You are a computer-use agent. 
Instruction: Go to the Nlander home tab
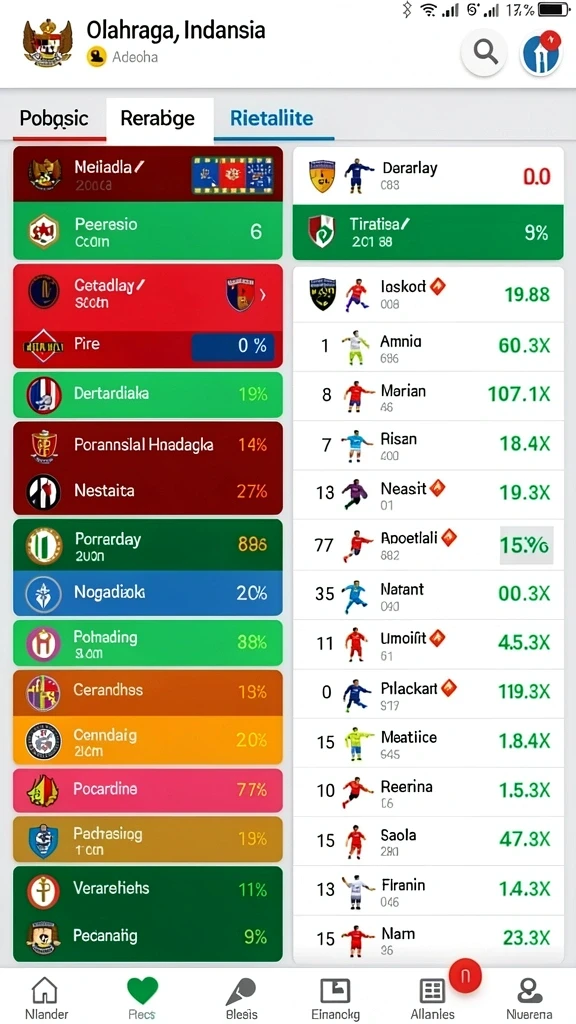click(45, 998)
